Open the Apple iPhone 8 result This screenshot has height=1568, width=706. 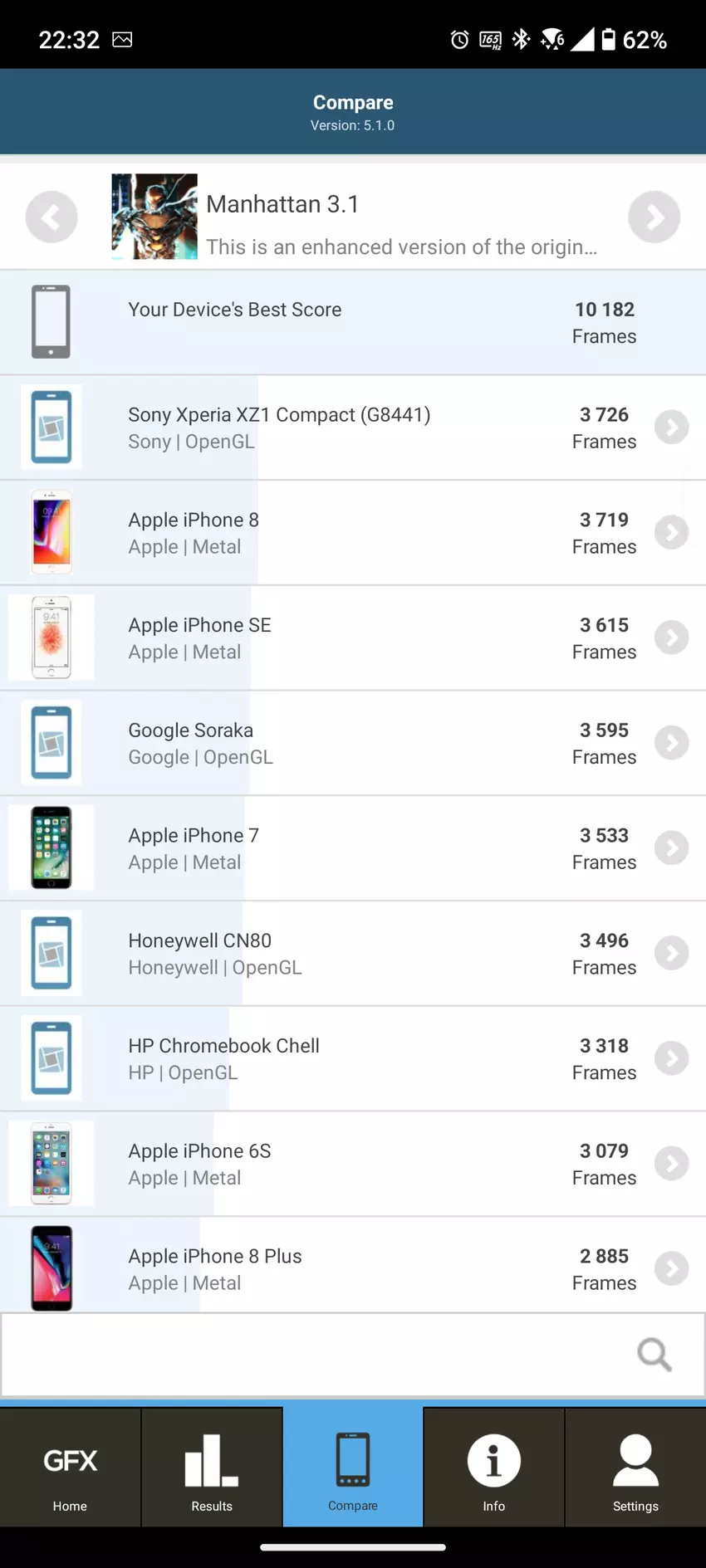point(353,533)
